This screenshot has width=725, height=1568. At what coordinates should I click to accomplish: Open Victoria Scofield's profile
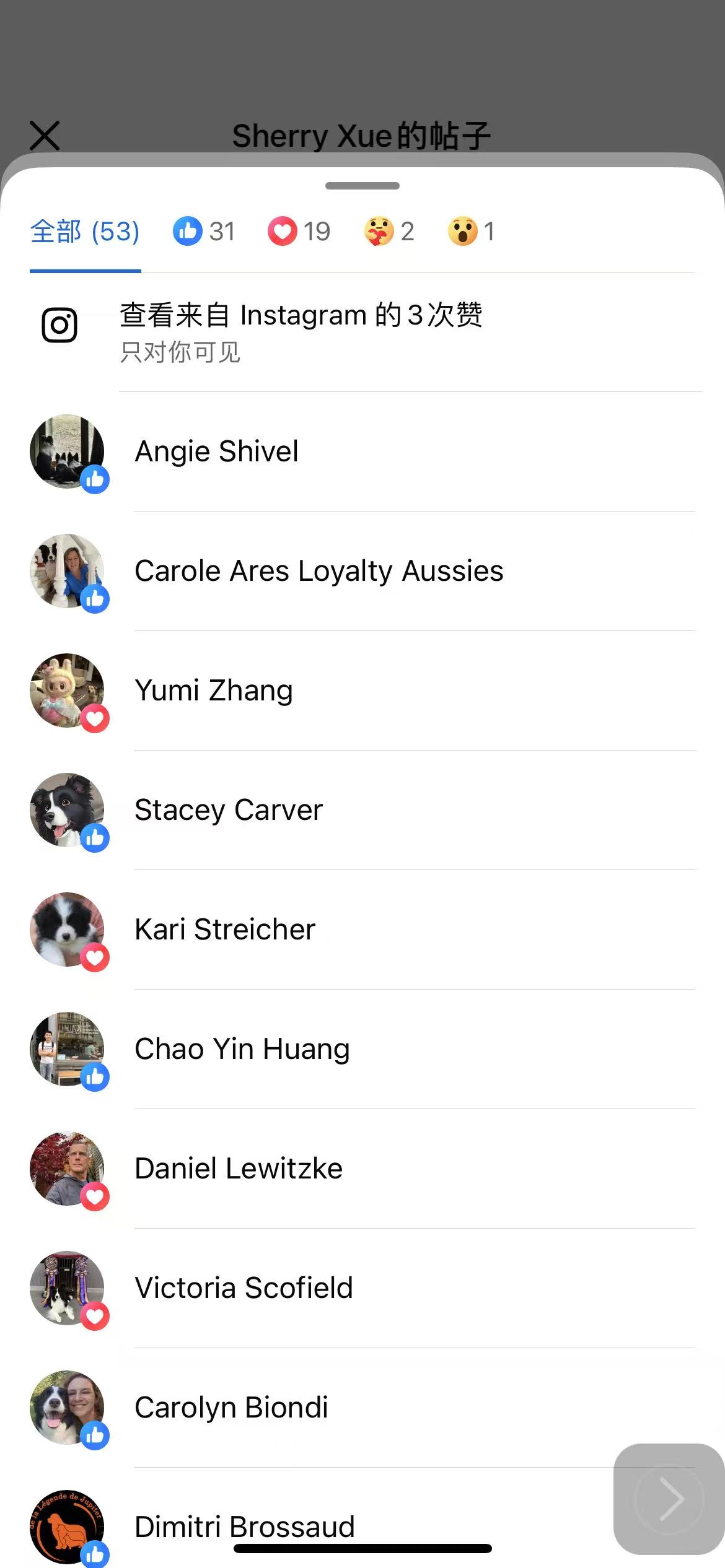(244, 1288)
